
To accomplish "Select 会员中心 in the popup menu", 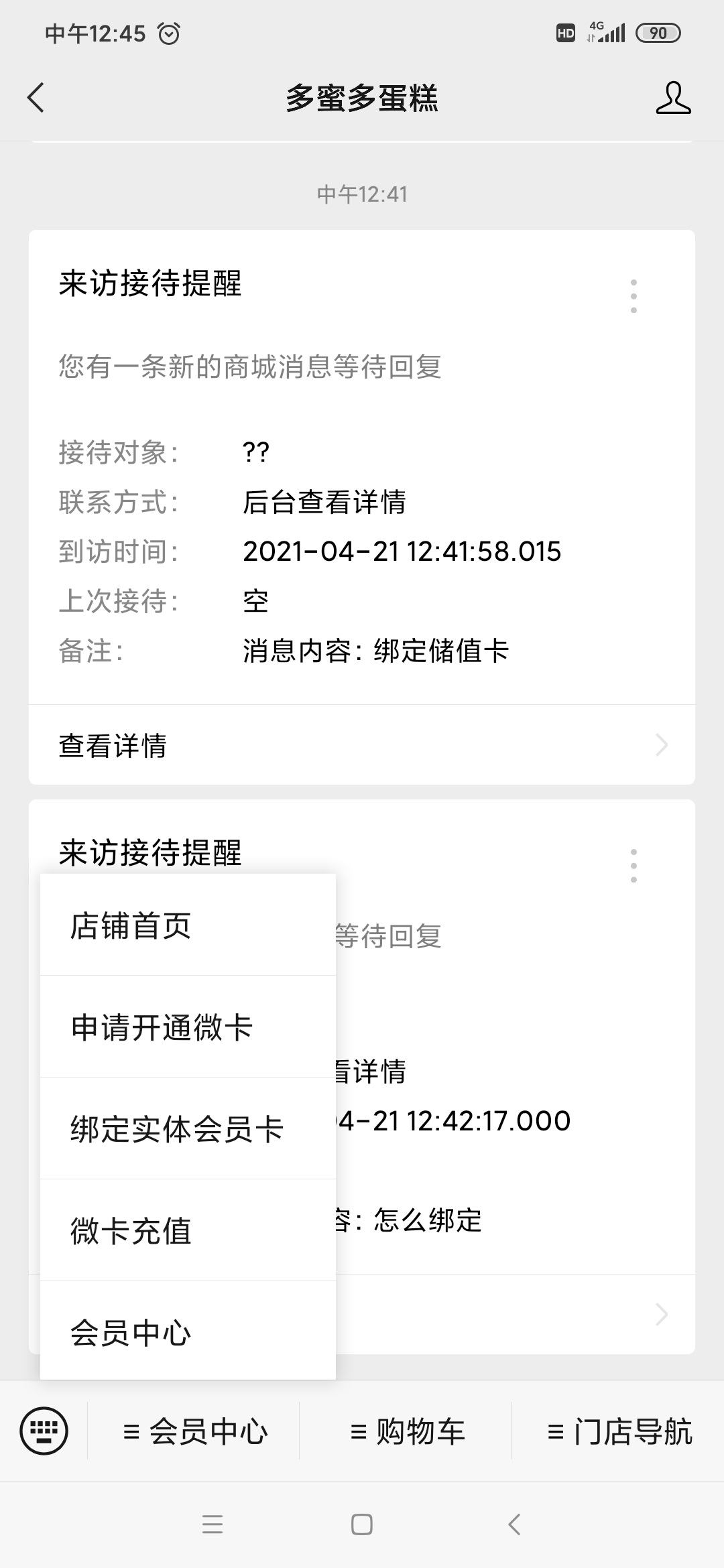I will coord(188,1332).
